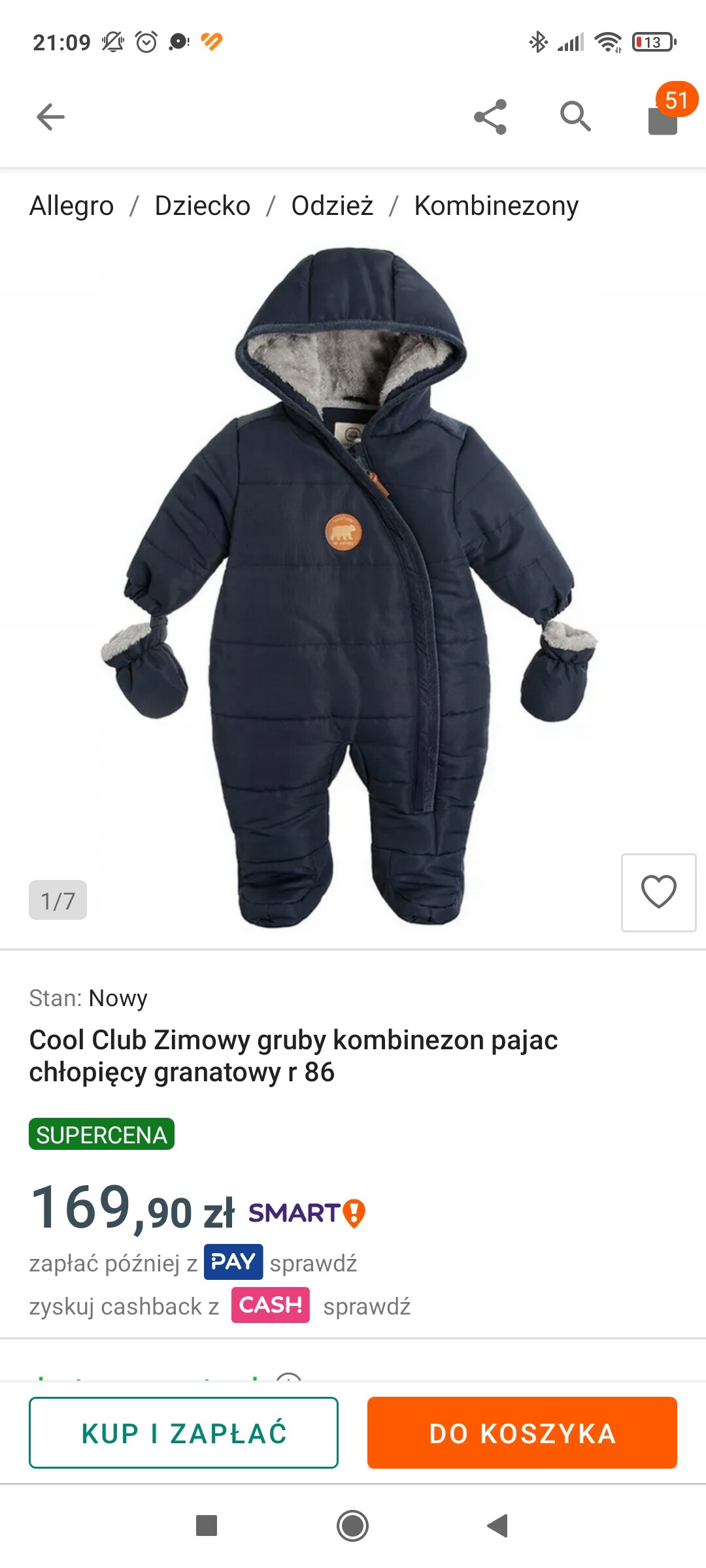Tap sprawdź next to Allegro Cash
The image size is (706, 1568).
367,1307
